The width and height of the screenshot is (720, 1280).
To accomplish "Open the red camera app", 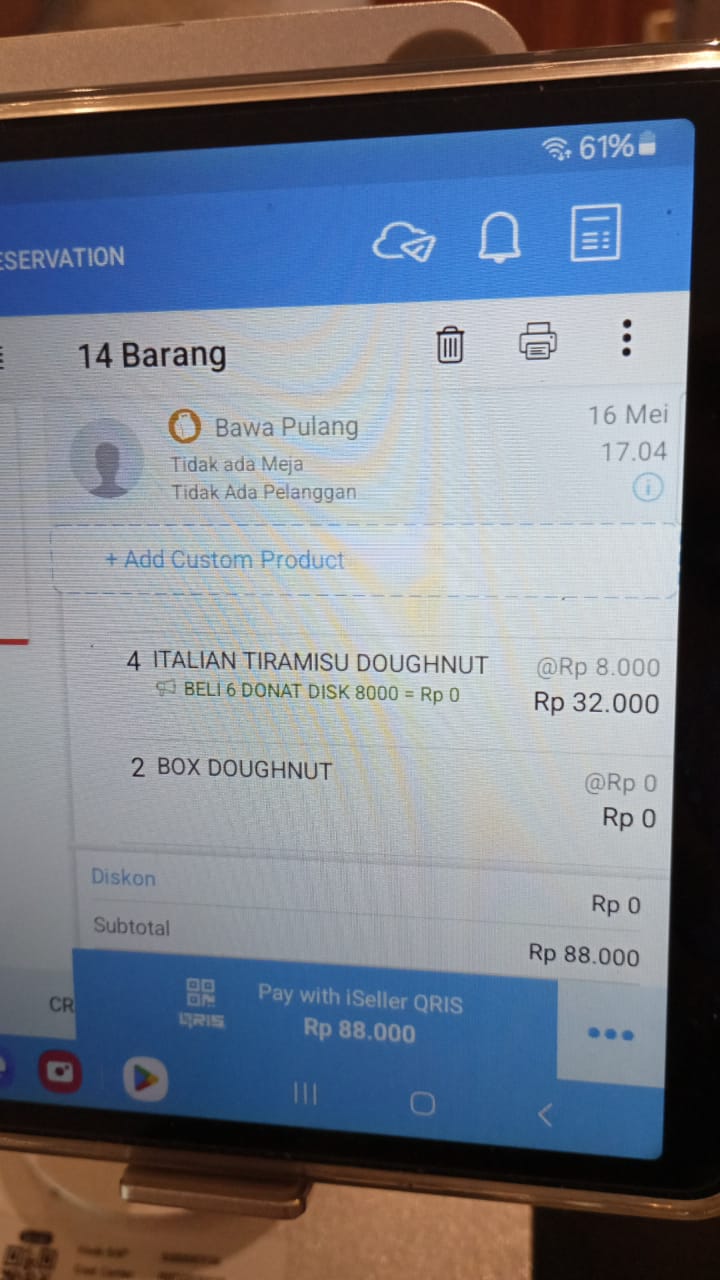I will (60, 1073).
